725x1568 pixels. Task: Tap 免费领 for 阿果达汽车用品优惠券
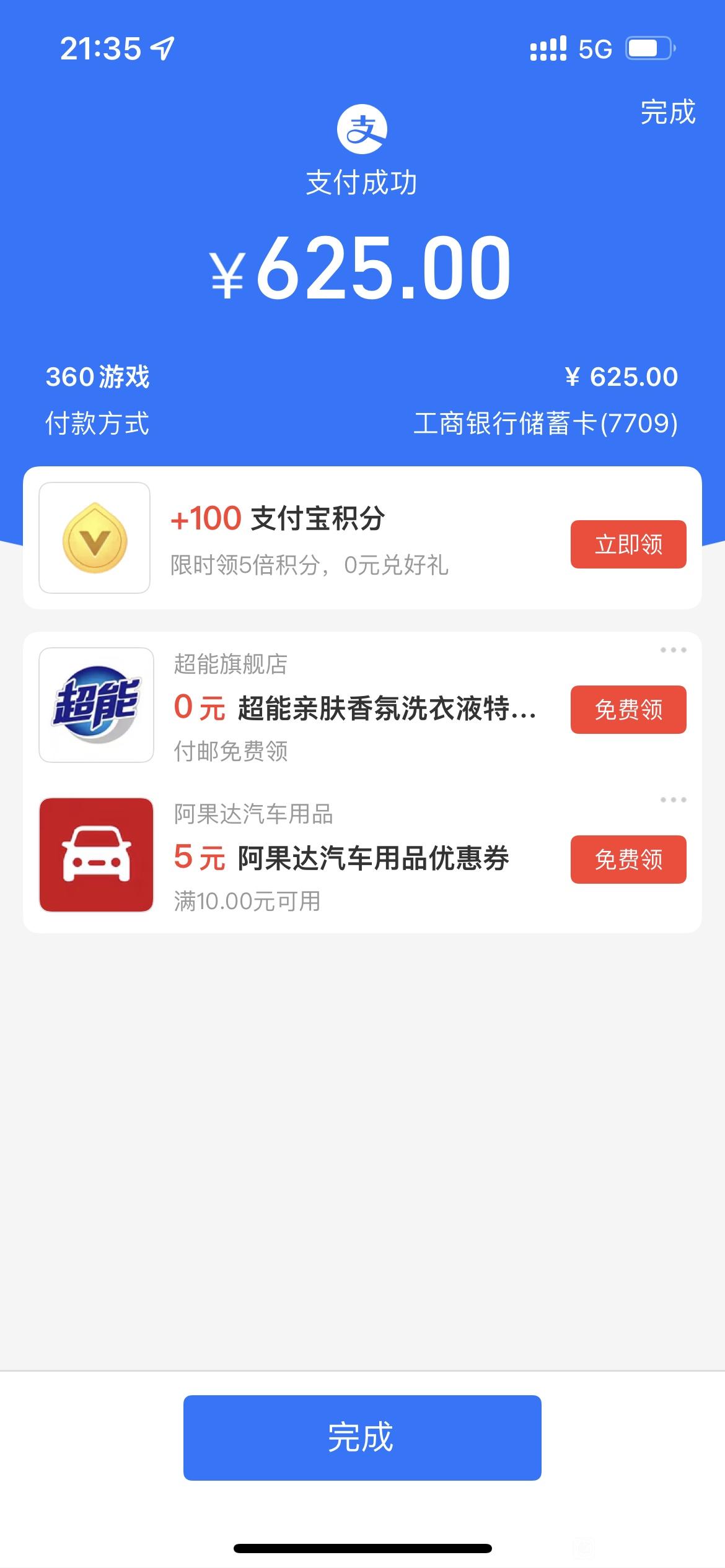628,860
